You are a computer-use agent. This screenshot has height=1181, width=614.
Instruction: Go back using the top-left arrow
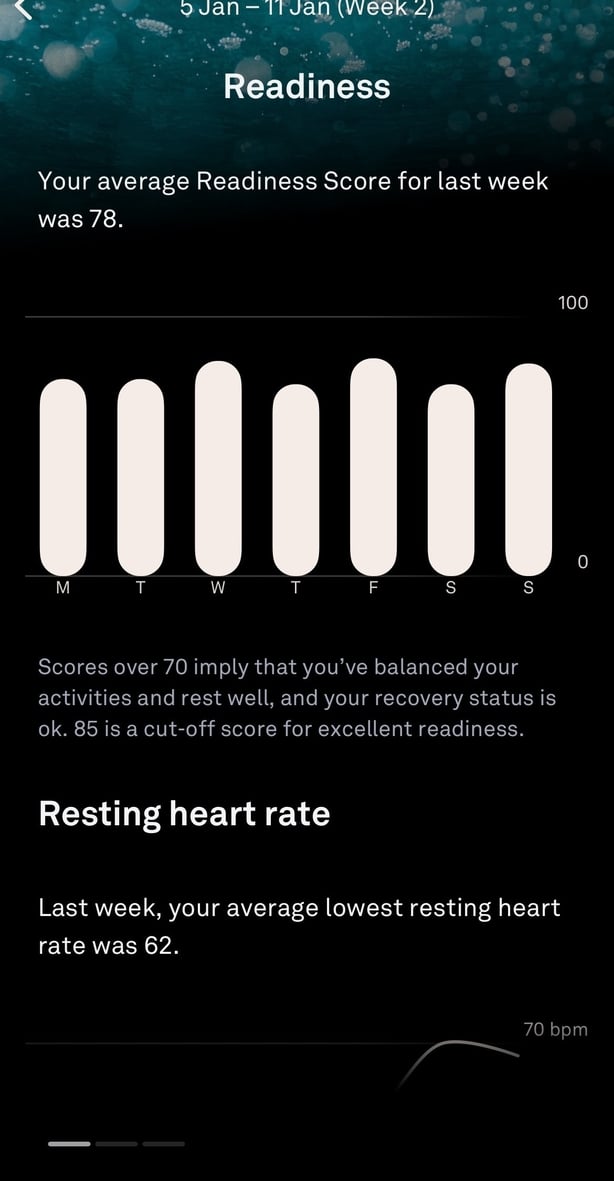[24, 10]
